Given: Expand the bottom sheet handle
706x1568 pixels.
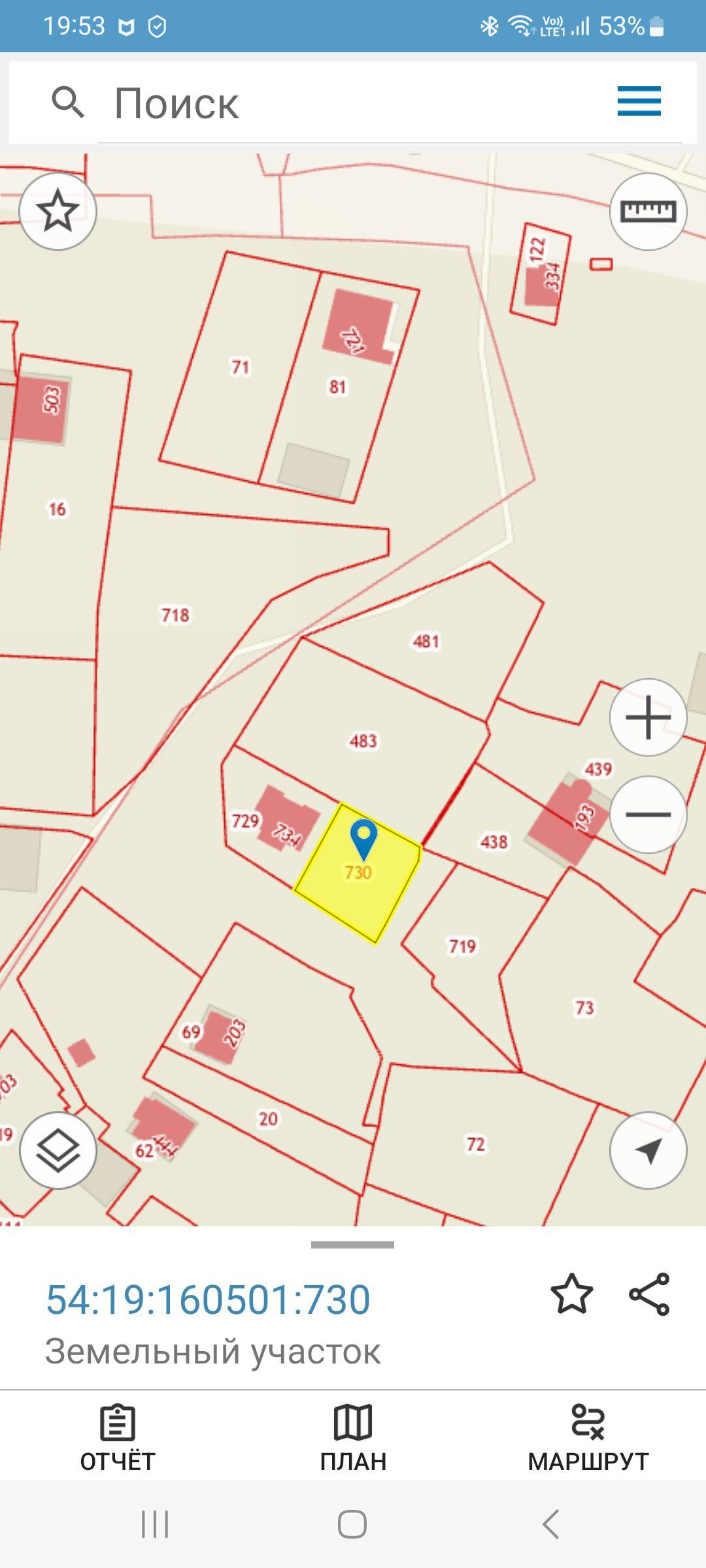Looking at the screenshot, I should tap(352, 1245).
